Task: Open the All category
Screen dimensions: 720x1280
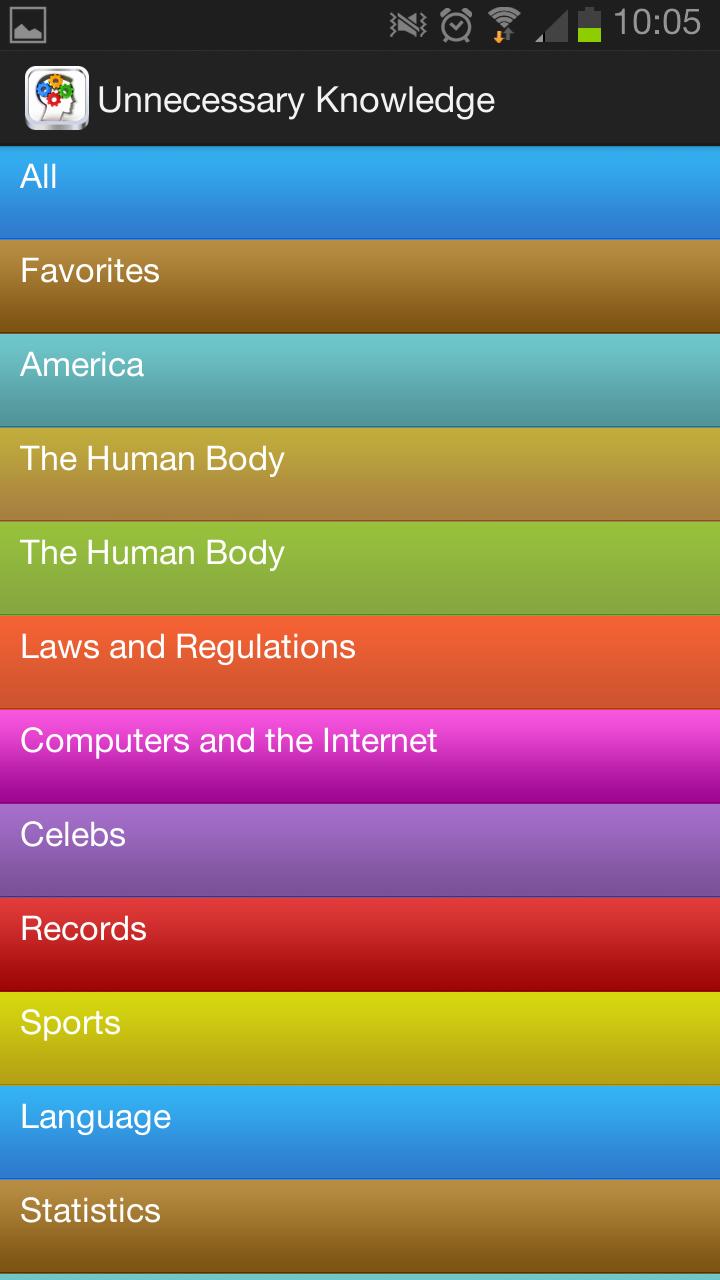Action: (x=360, y=193)
